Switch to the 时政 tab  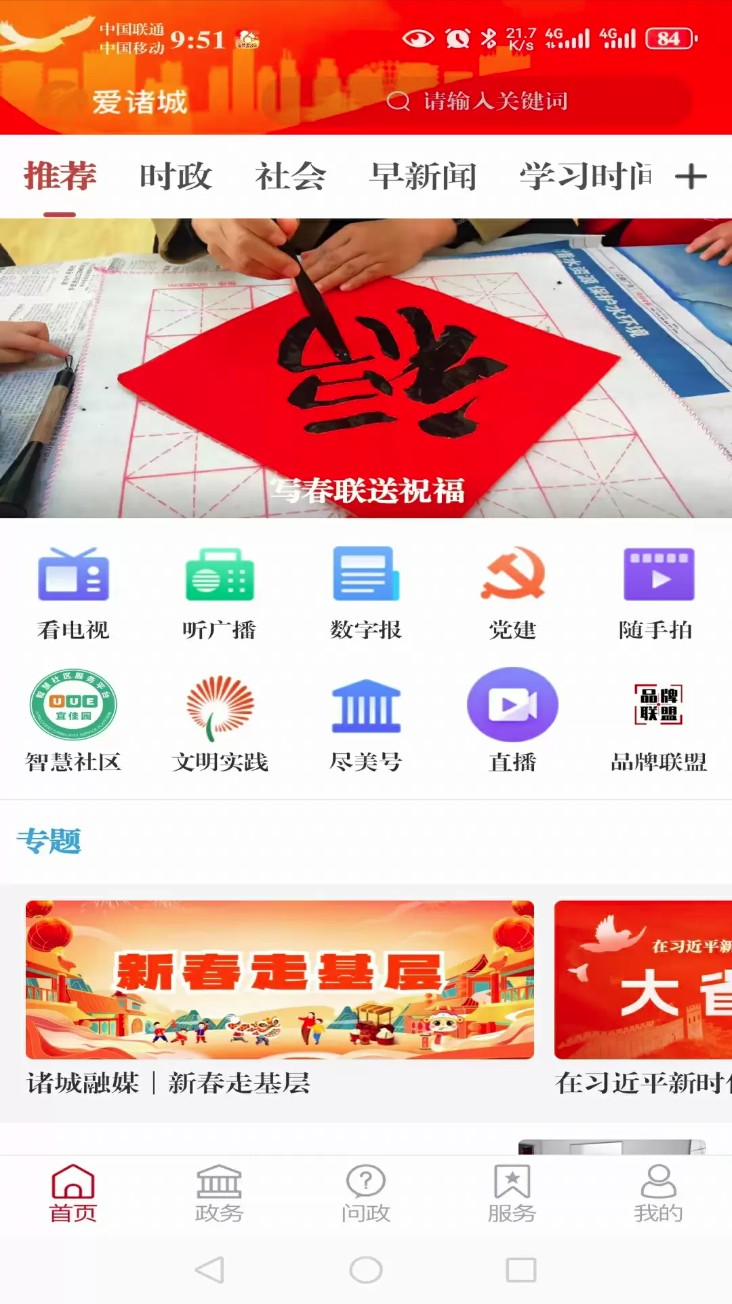pos(176,176)
